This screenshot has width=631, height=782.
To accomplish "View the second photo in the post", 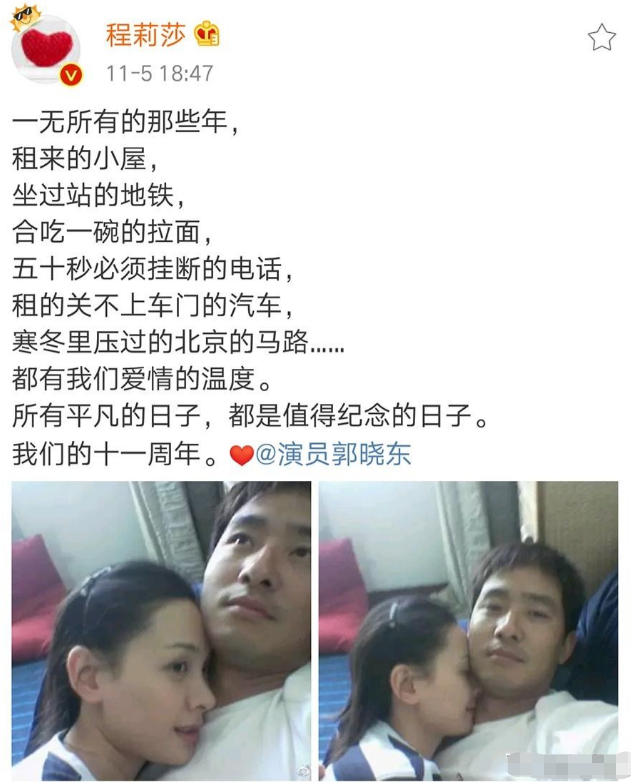I will [x=468, y=630].
